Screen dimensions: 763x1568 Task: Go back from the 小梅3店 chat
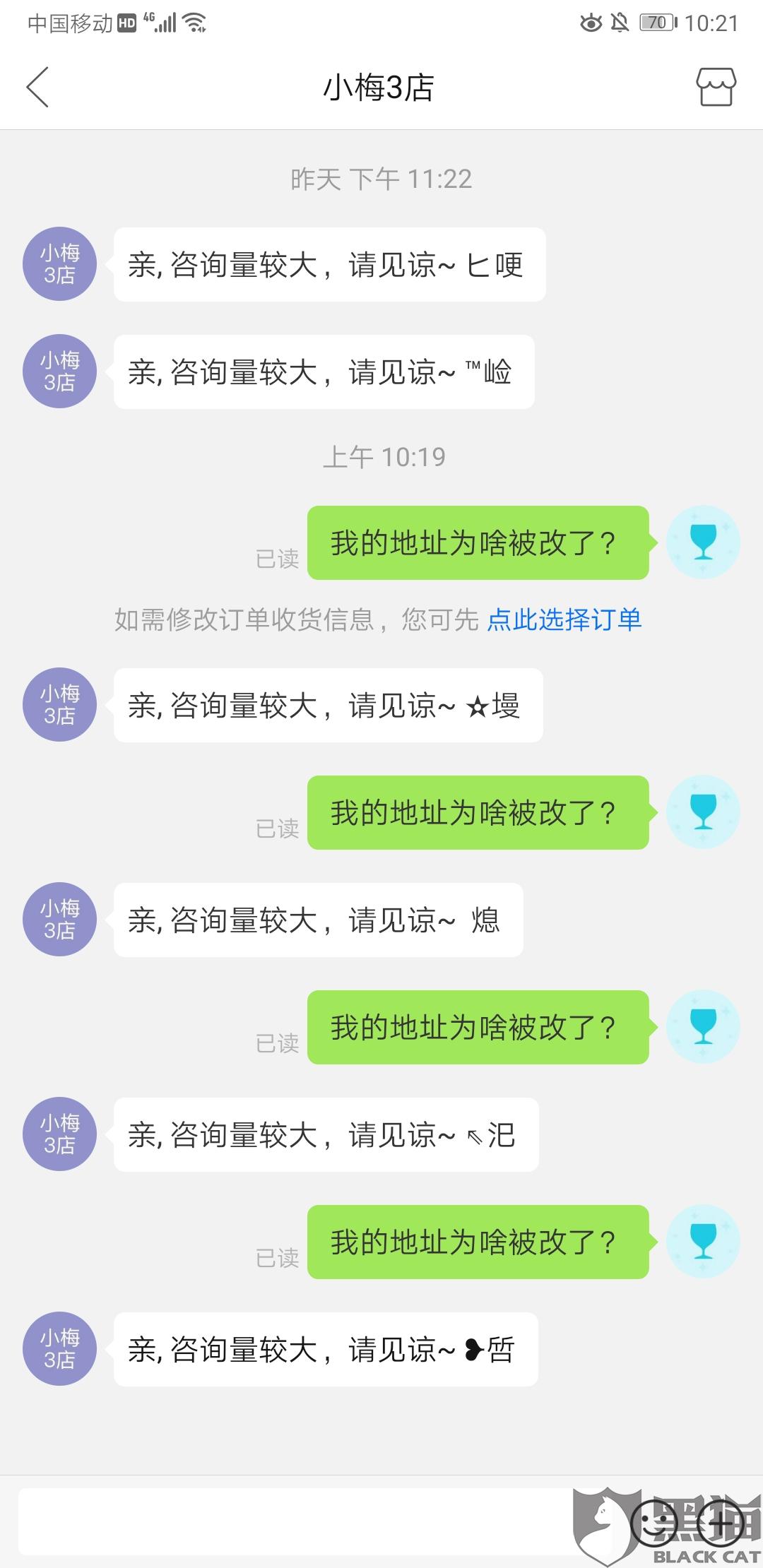(x=37, y=88)
